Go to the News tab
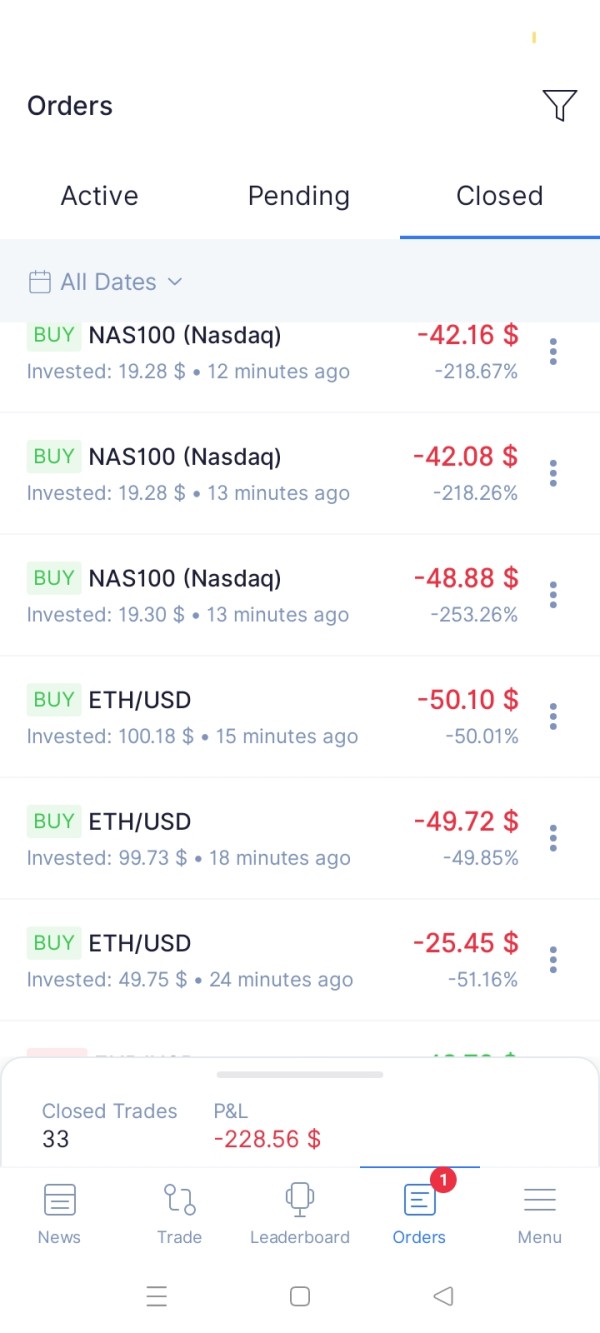The height and width of the screenshot is (1333, 600). coord(59,1213)
